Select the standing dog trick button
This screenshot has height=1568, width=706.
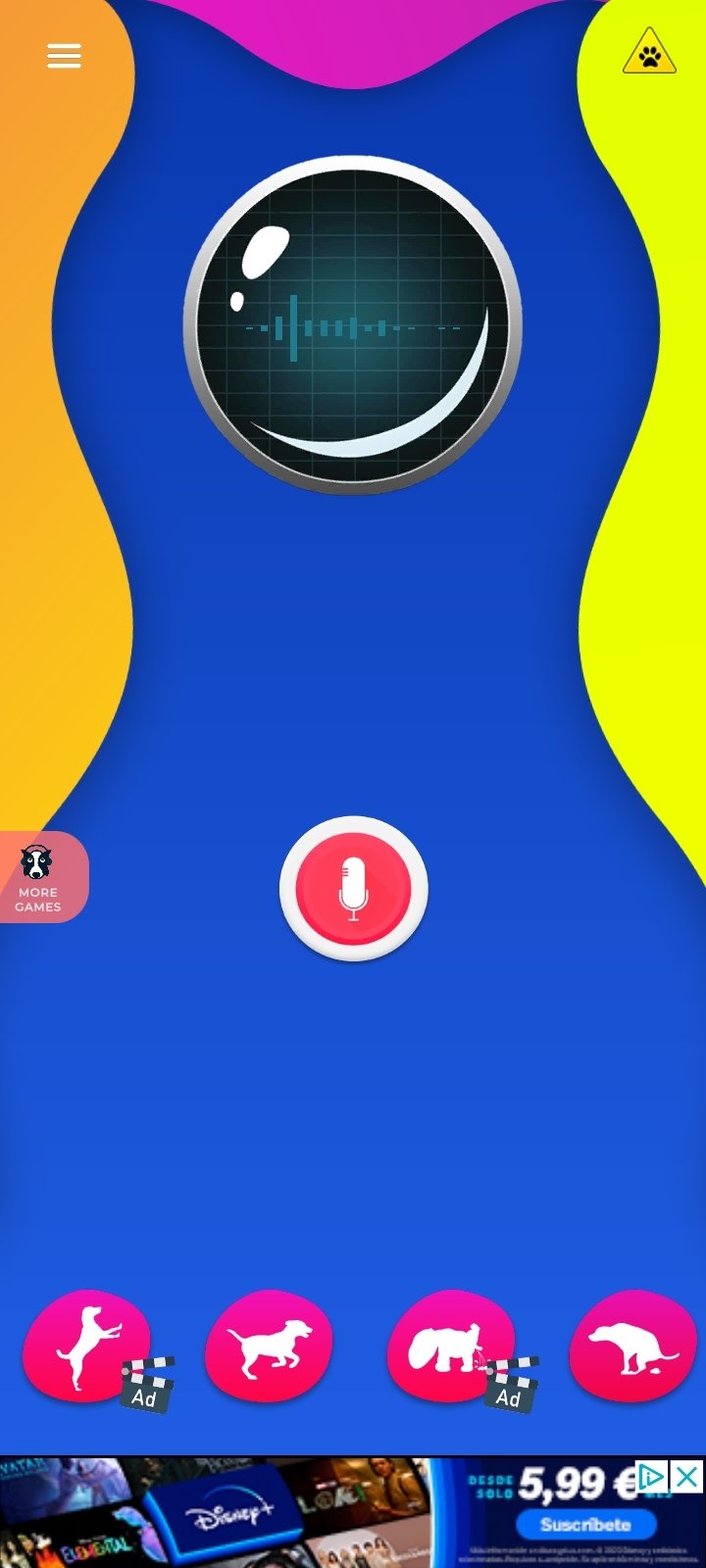tap(86, 1346)
